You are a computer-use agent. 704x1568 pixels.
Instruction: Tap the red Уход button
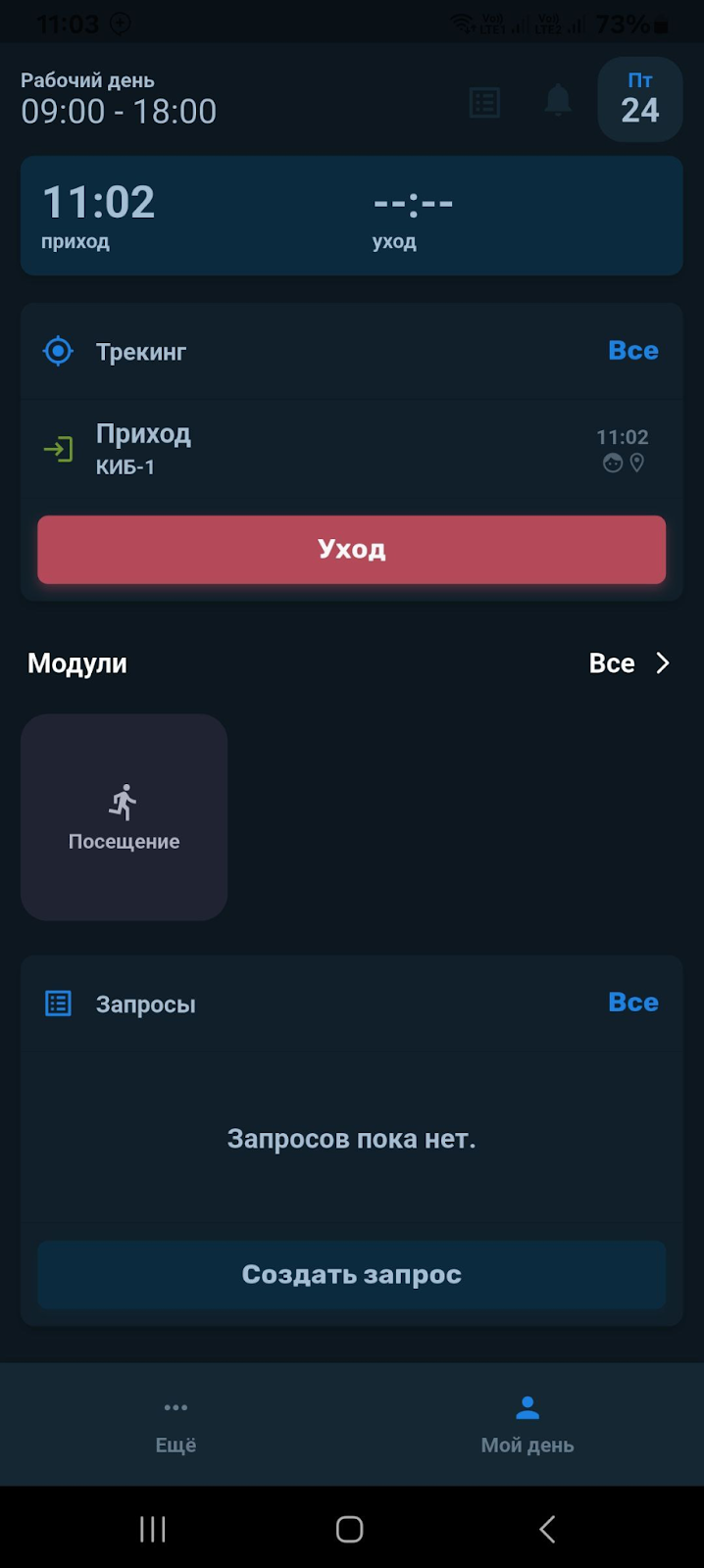click(x=351, y=550)
